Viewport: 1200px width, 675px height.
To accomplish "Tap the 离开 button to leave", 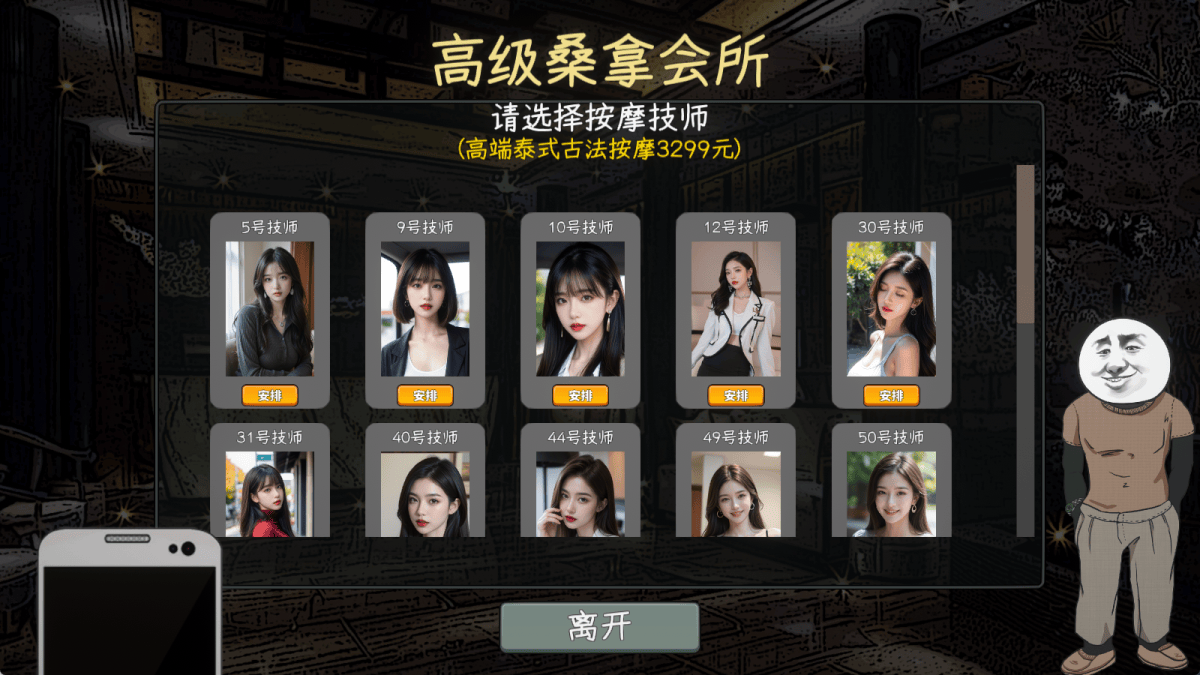I will tap(599, 627).
